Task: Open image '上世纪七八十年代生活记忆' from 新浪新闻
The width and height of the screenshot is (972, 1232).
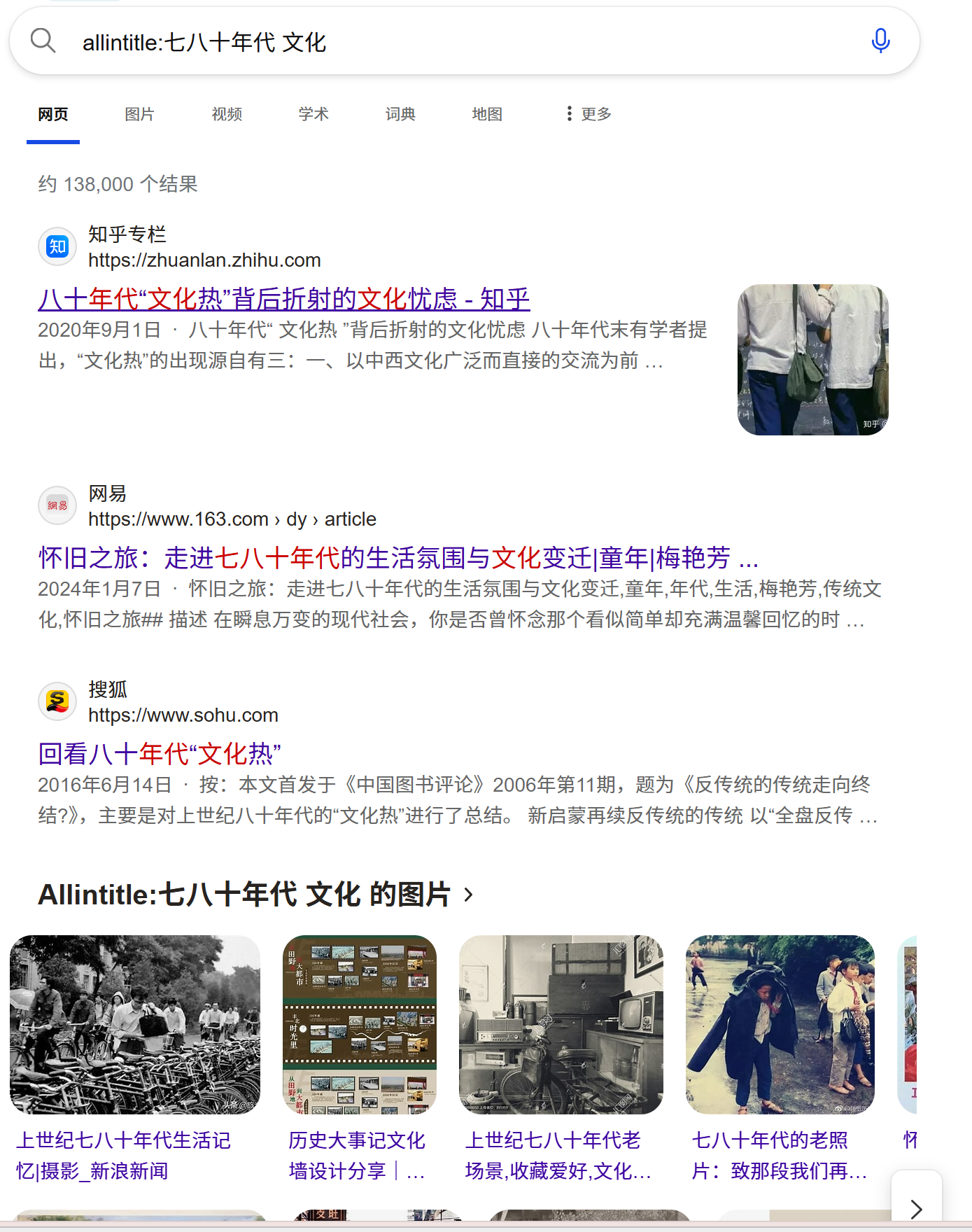Action: [135, 1025]
